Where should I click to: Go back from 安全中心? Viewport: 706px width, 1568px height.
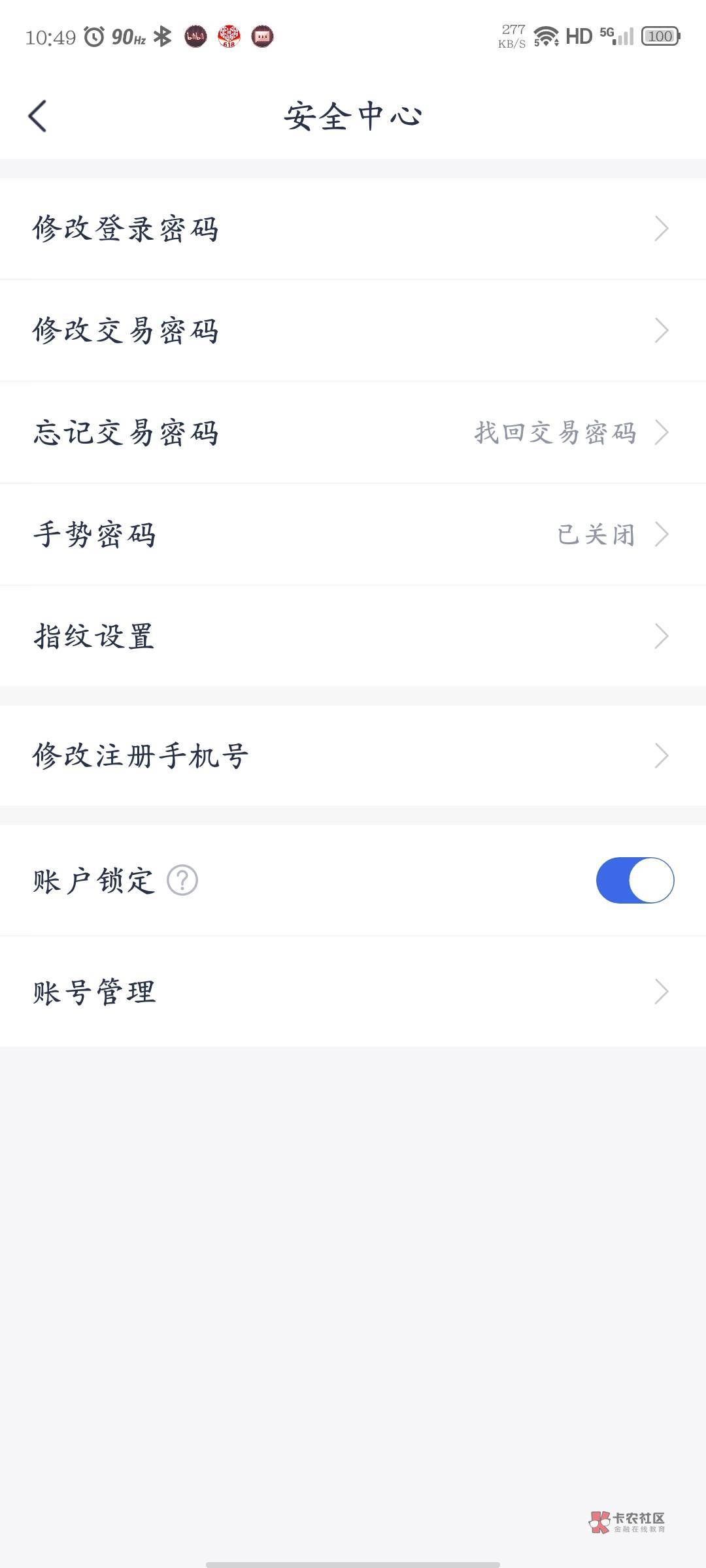[38, 116]
